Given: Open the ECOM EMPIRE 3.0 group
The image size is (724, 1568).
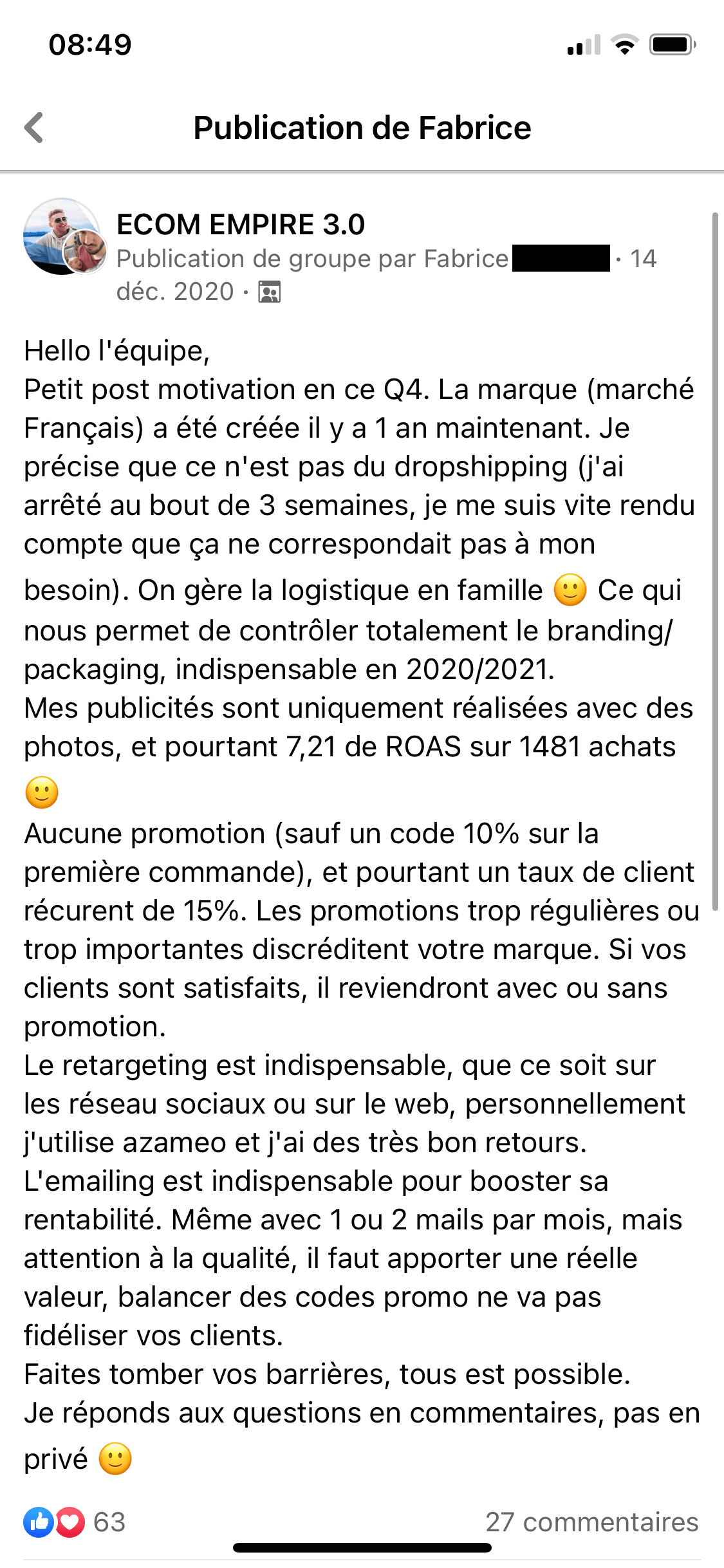Looking at the screenshot, I should click(x=241, y=225).
